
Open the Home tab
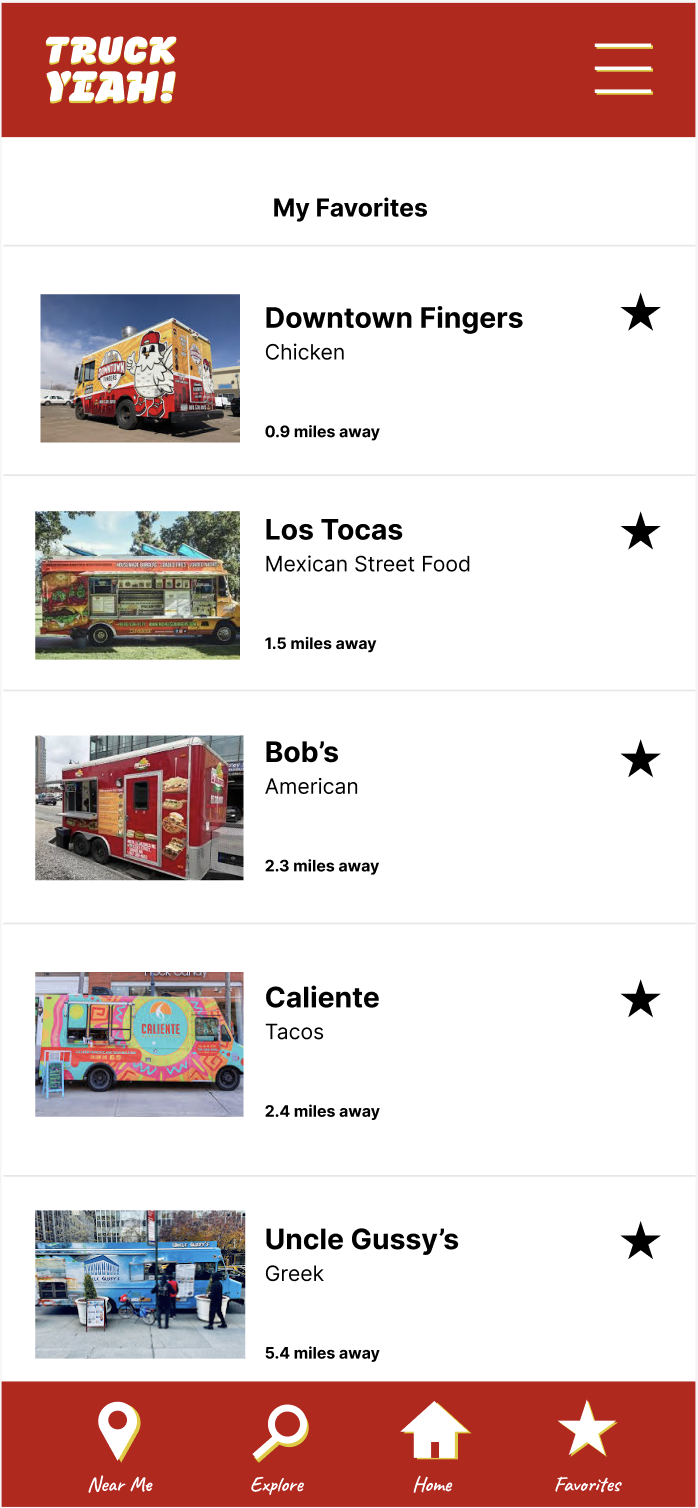[x=434, y=1445]
